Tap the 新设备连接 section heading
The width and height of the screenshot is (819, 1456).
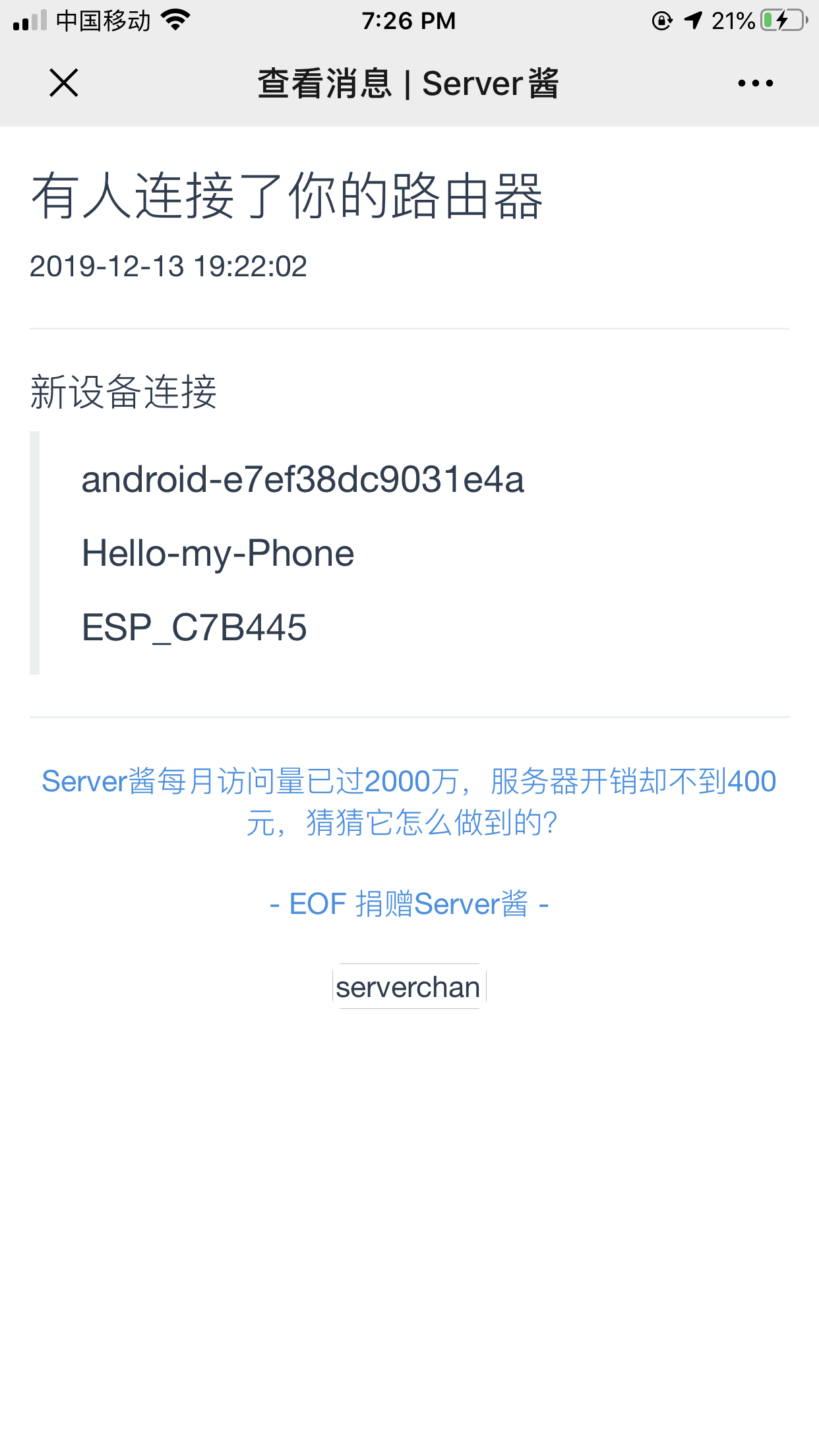point(124,392)
